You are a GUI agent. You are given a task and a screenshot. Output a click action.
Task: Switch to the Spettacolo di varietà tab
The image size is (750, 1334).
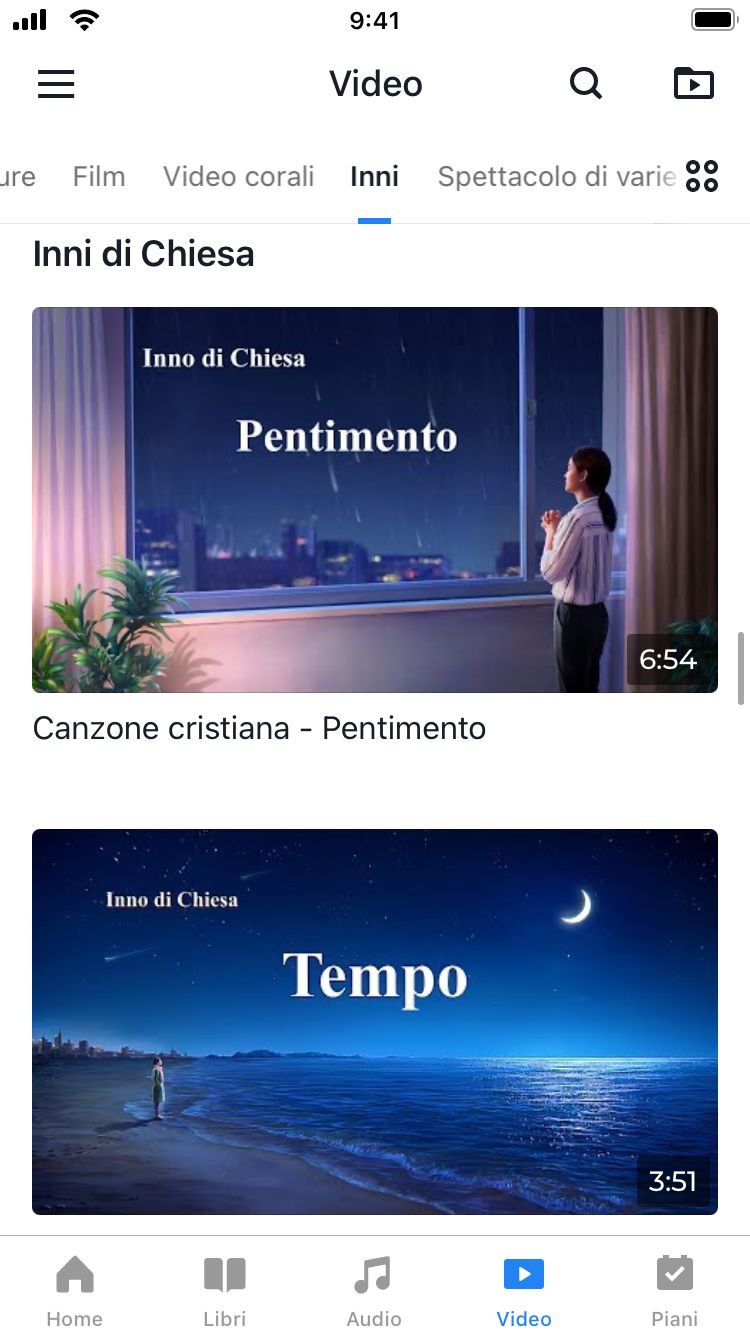tap(556, 177)
